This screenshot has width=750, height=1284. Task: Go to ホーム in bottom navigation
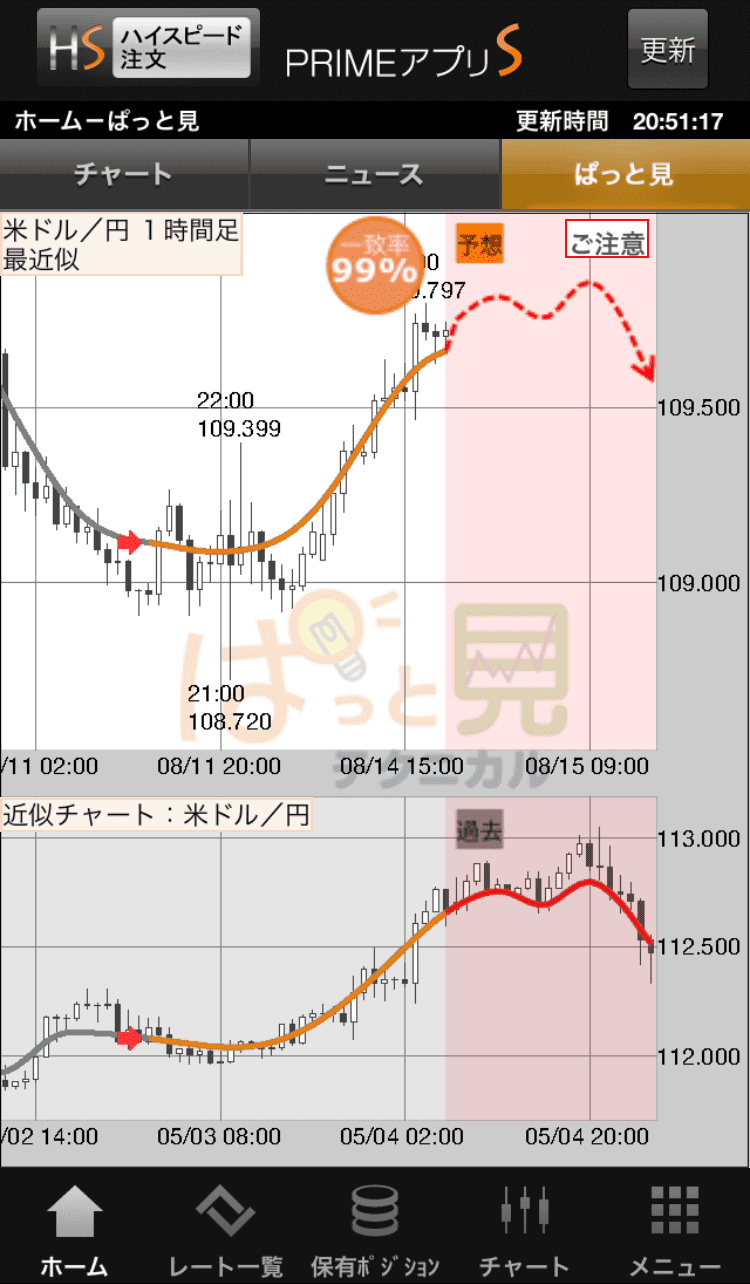click(75, 1231)
